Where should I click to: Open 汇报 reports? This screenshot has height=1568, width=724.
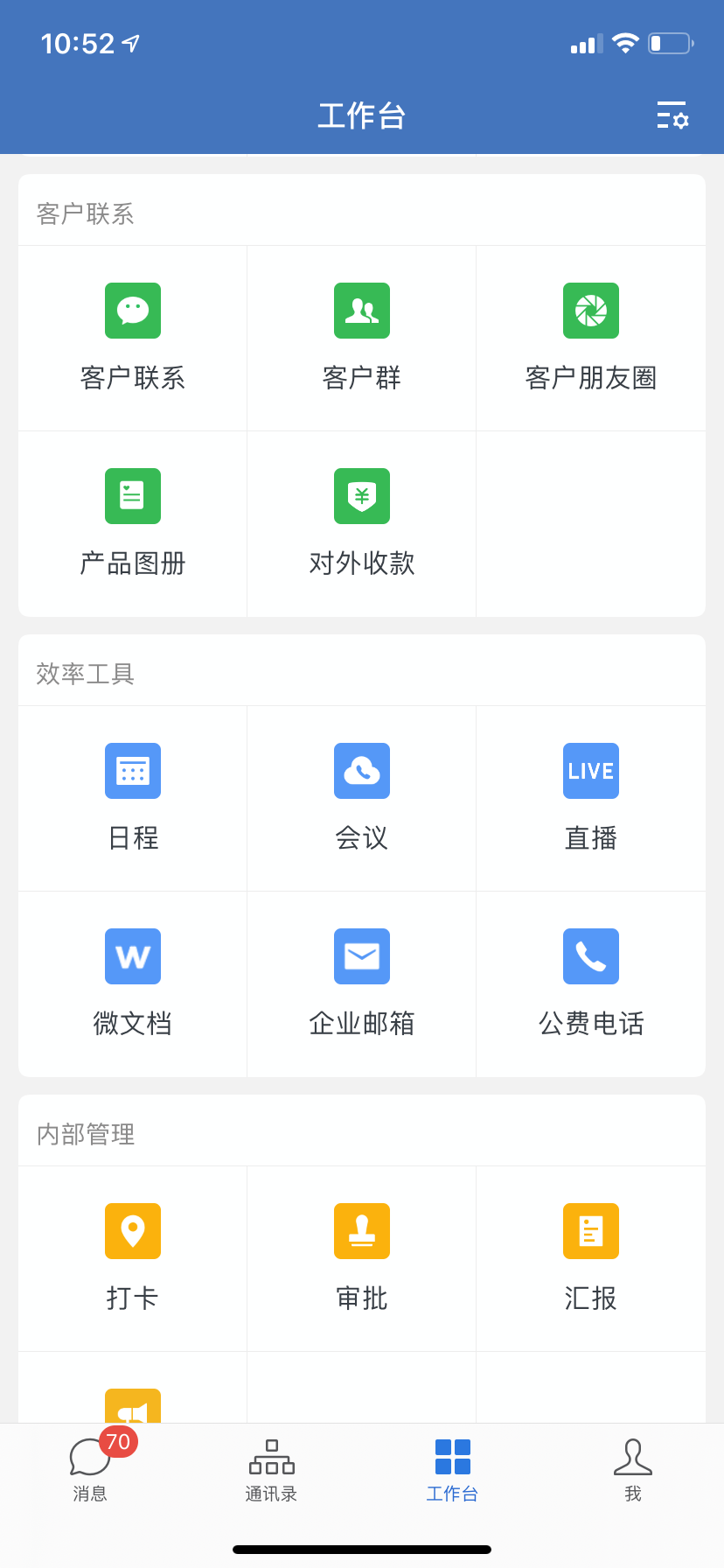pos(591,1259)
